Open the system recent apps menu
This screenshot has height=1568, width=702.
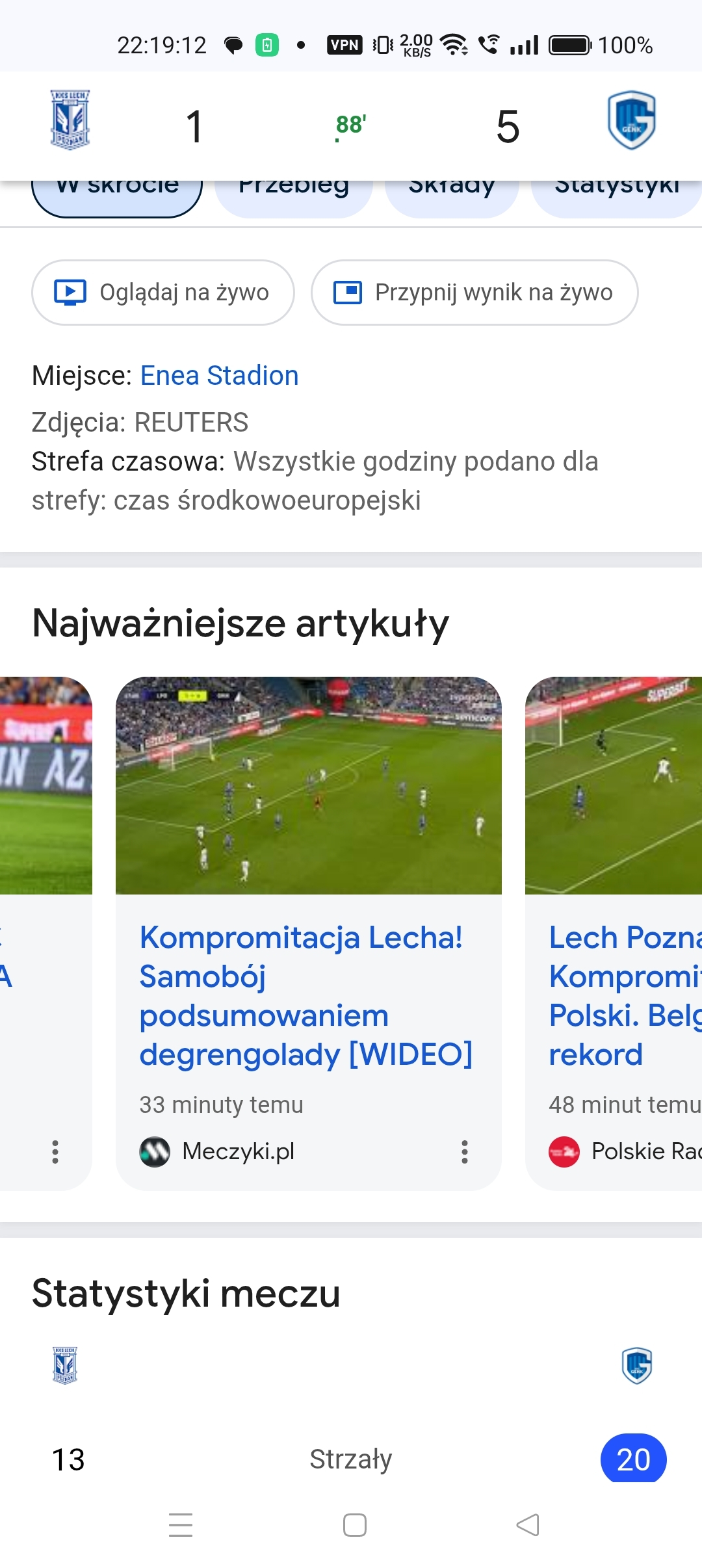click(181, 1525)
